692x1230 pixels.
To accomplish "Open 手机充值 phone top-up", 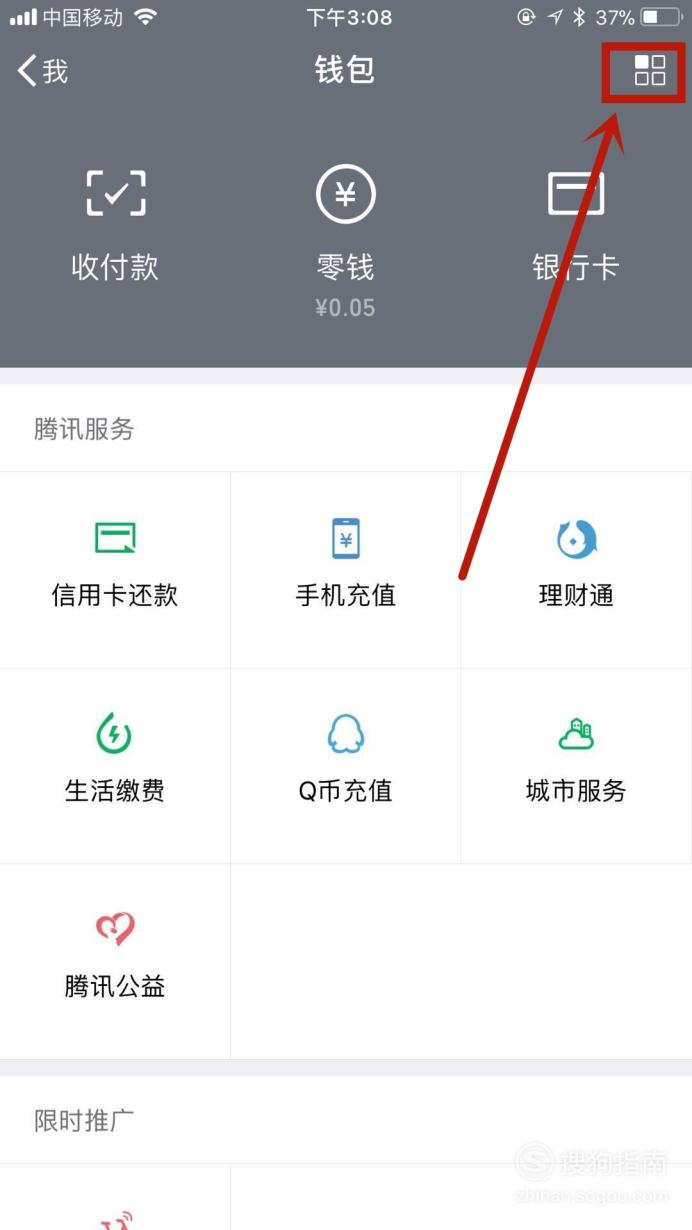I will [x=346, y=570].
